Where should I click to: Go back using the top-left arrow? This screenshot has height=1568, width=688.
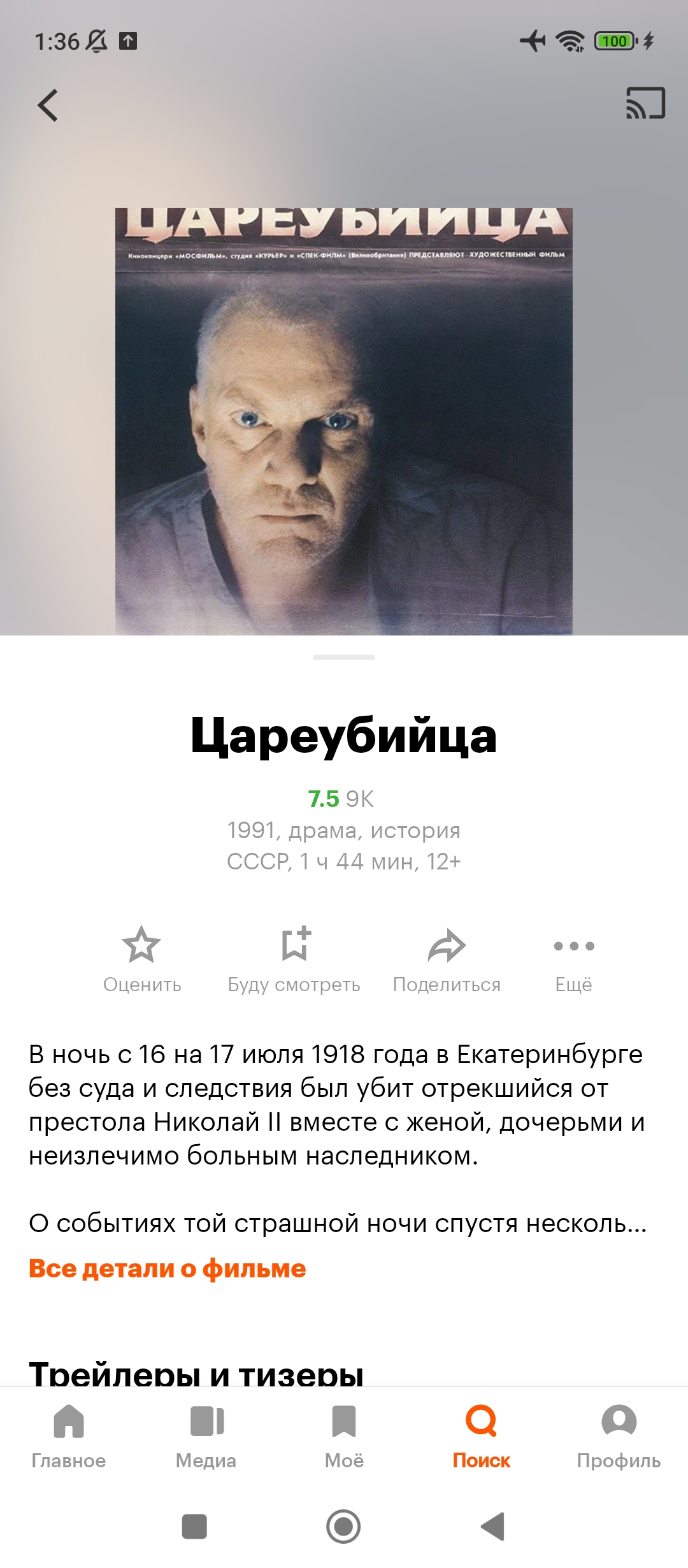tap(48, 105)
